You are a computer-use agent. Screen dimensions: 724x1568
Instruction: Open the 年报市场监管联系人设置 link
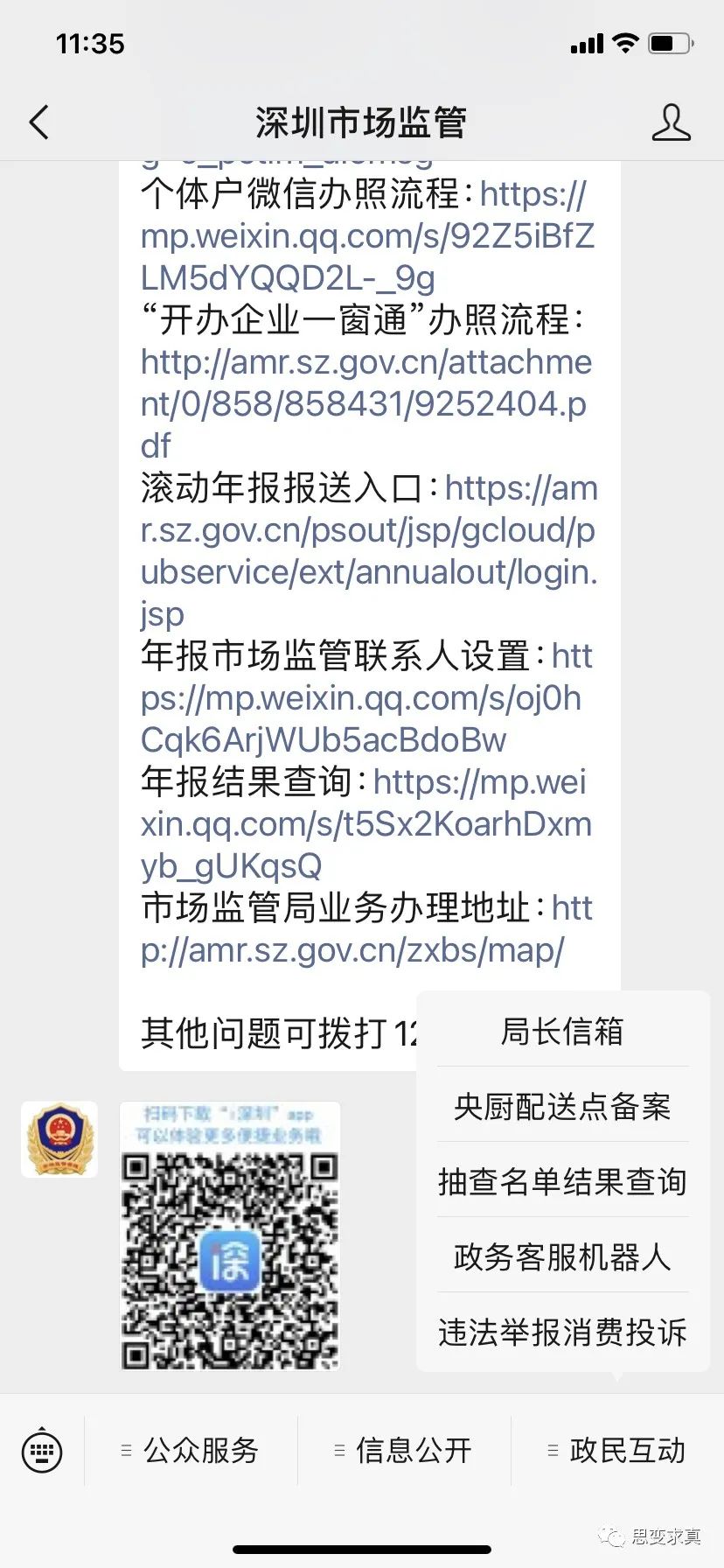[365, 698]
